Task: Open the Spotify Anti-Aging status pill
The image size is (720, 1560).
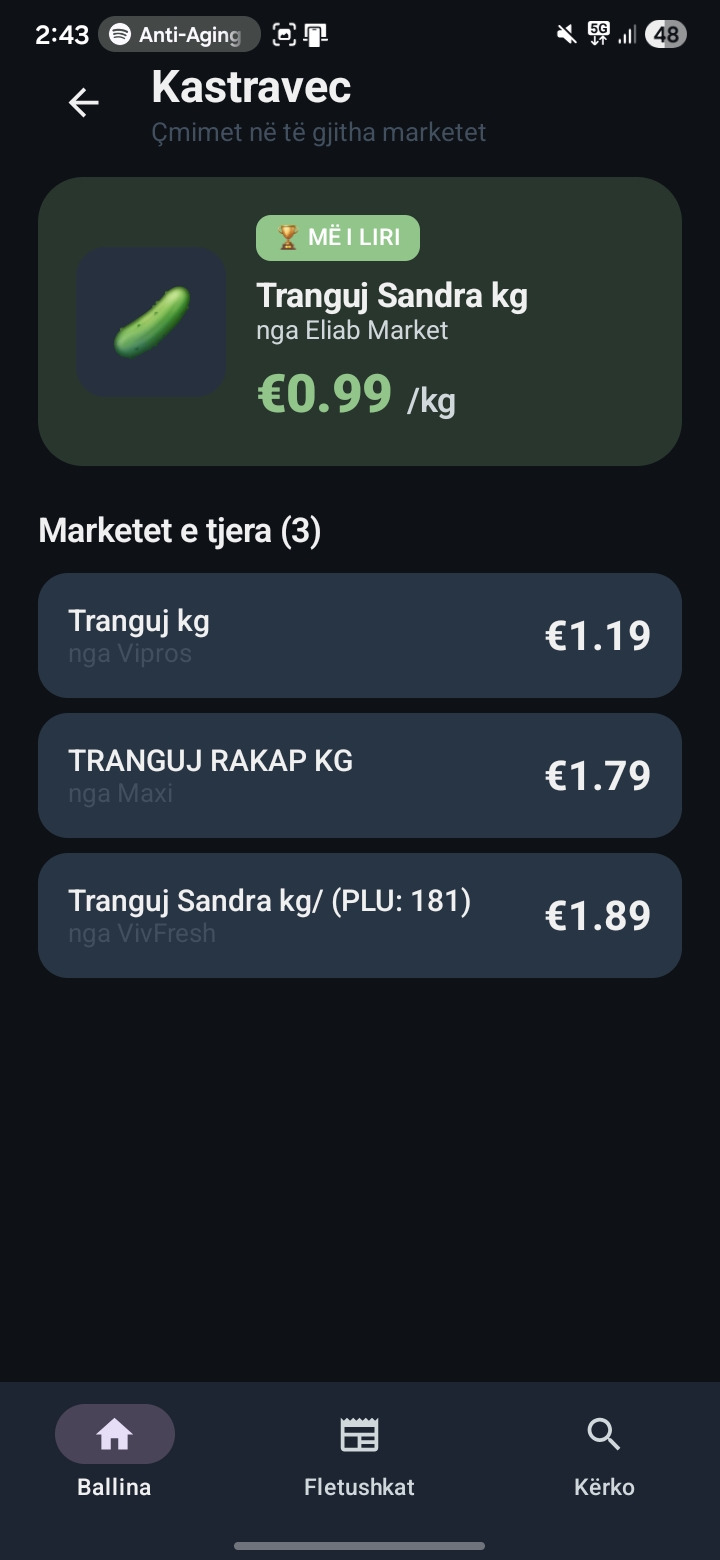Action: point(178,33)
